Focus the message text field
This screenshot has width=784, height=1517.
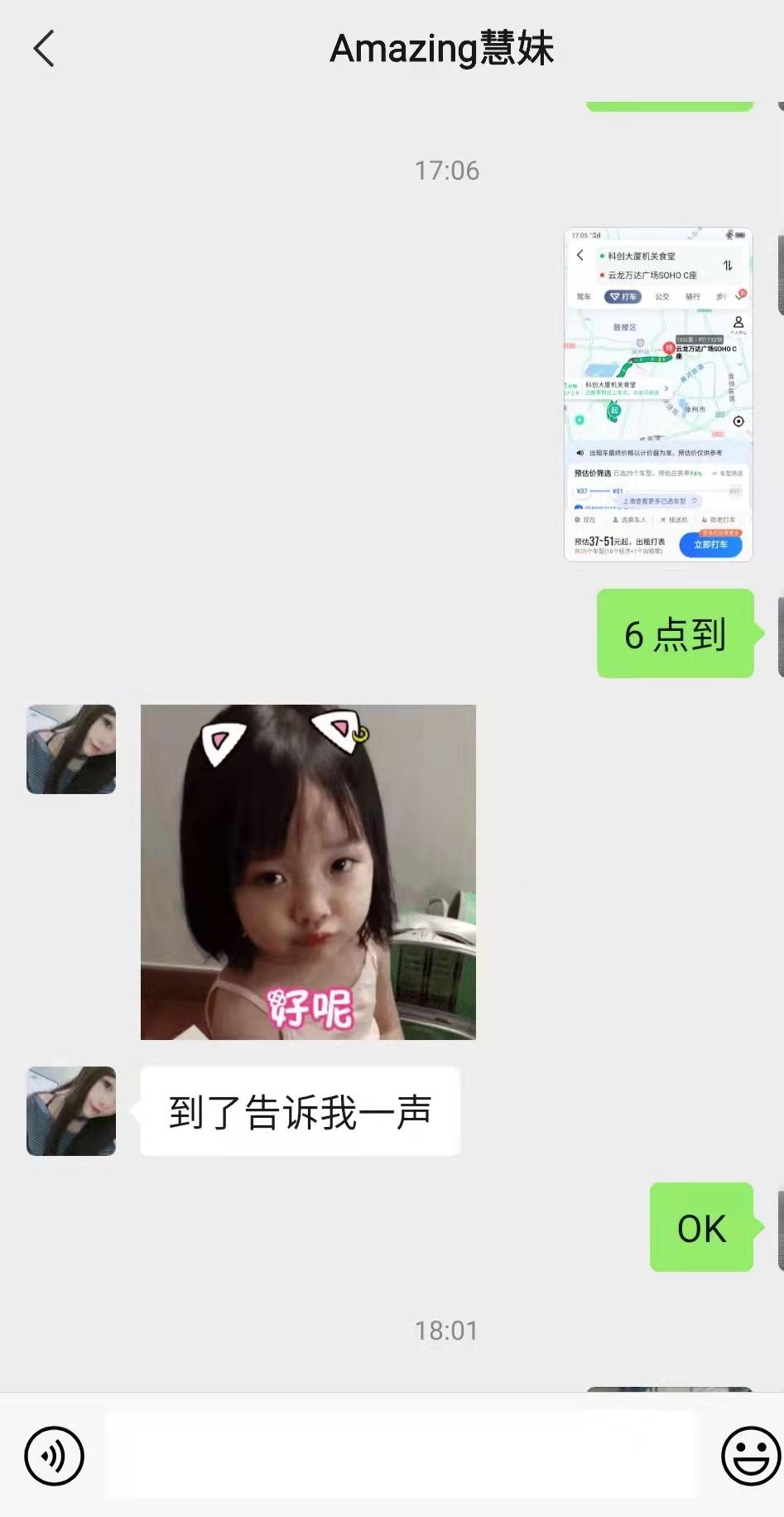click(400, 1455)
